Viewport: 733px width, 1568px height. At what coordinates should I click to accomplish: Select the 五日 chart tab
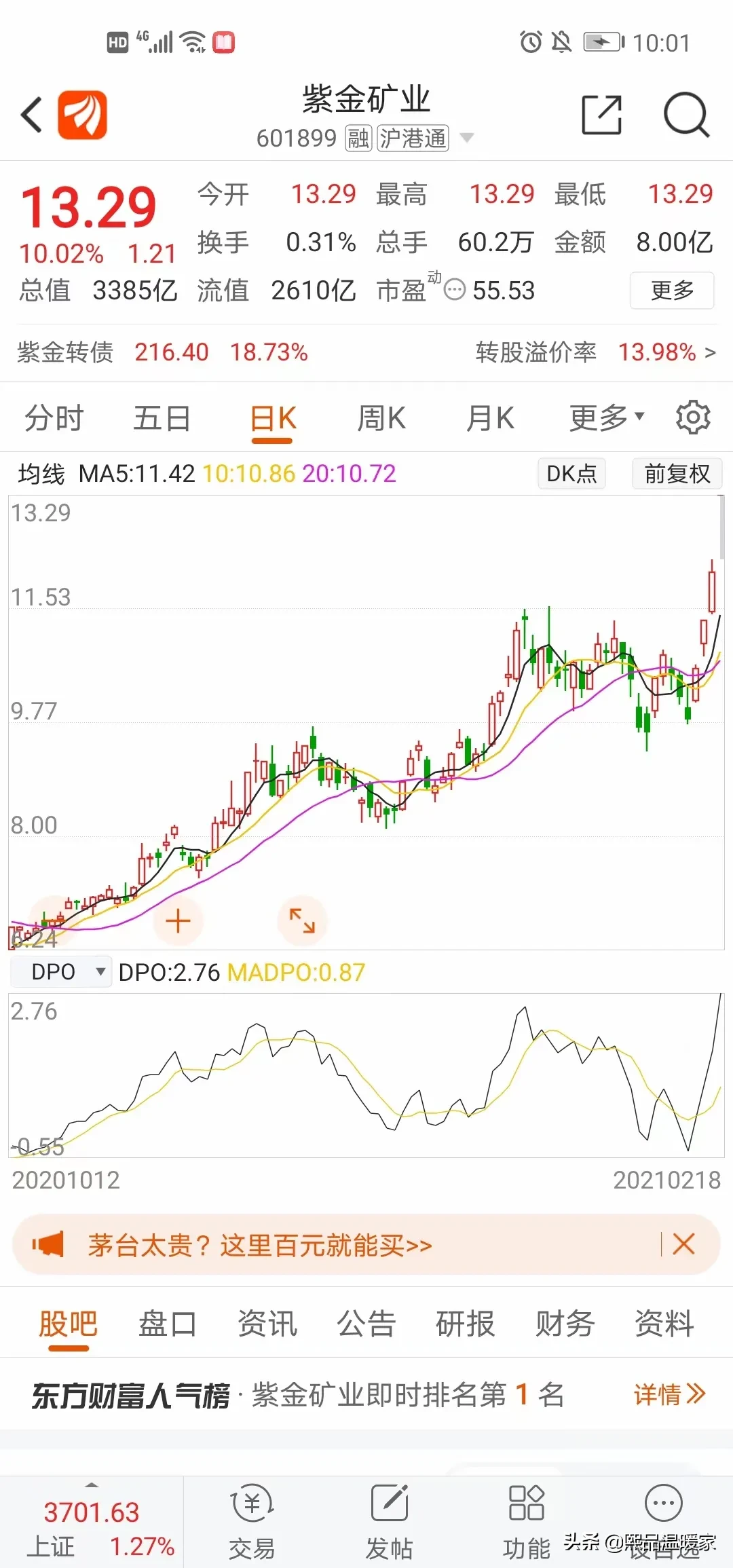pyautogui.click(x=162, y=418)
